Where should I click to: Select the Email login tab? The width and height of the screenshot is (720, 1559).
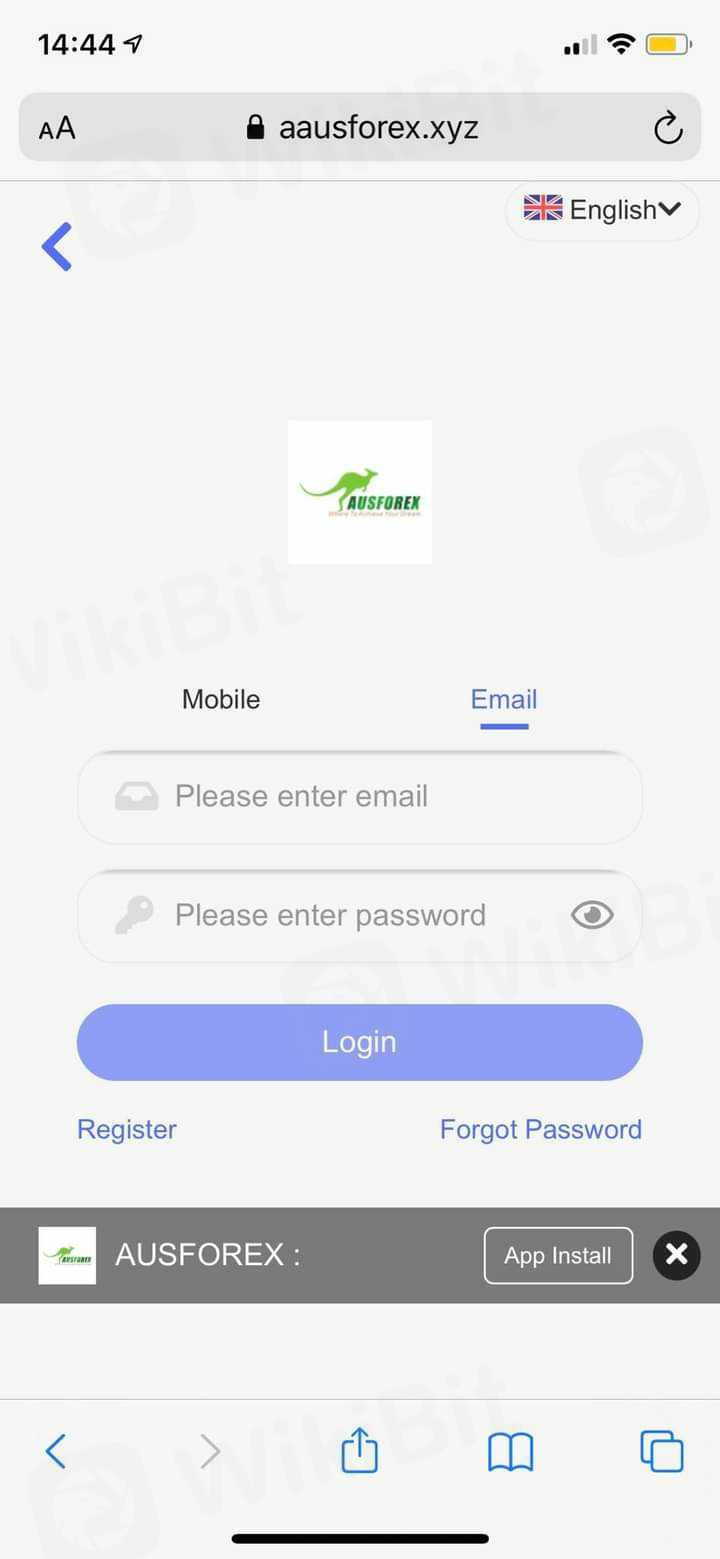[x=504, y=699]
